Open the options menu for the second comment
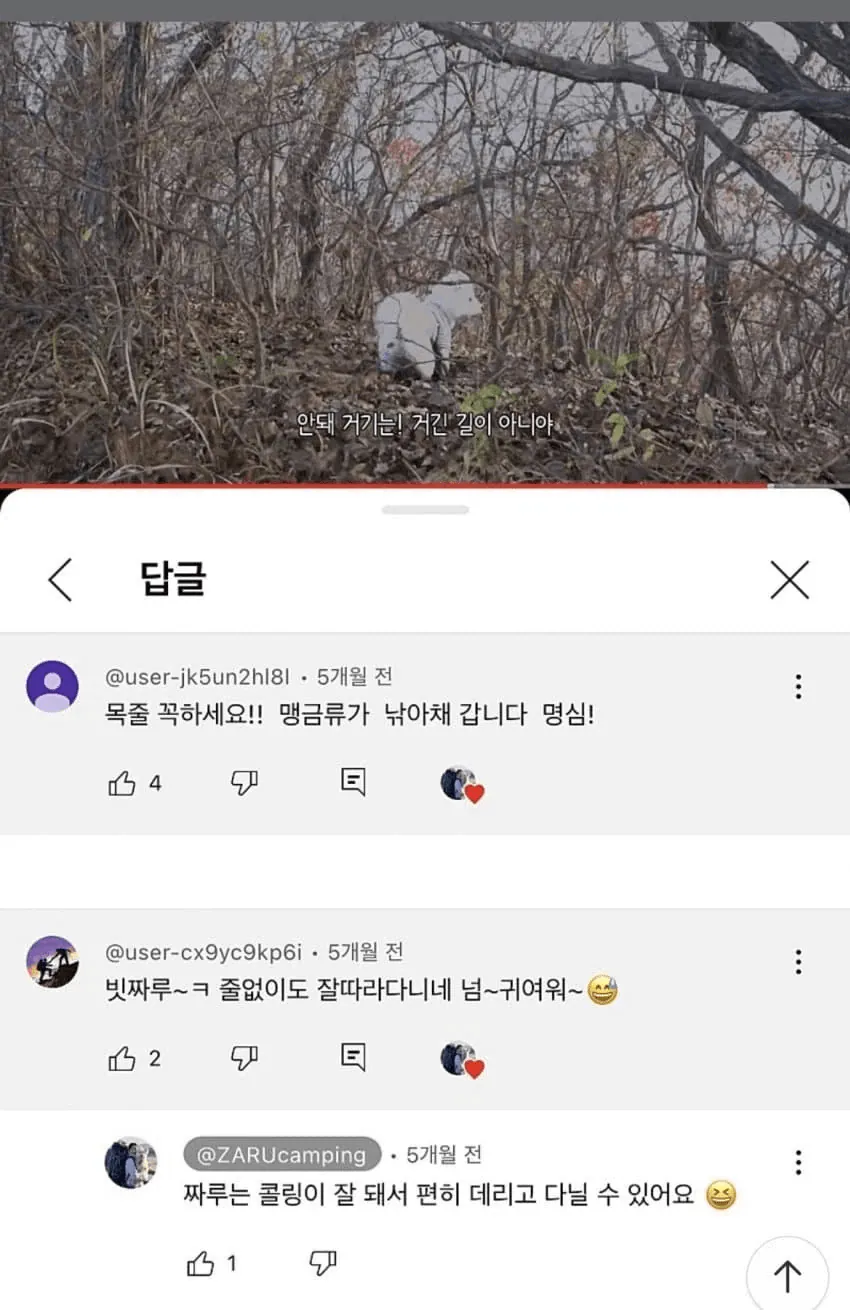 pos(797,961)
